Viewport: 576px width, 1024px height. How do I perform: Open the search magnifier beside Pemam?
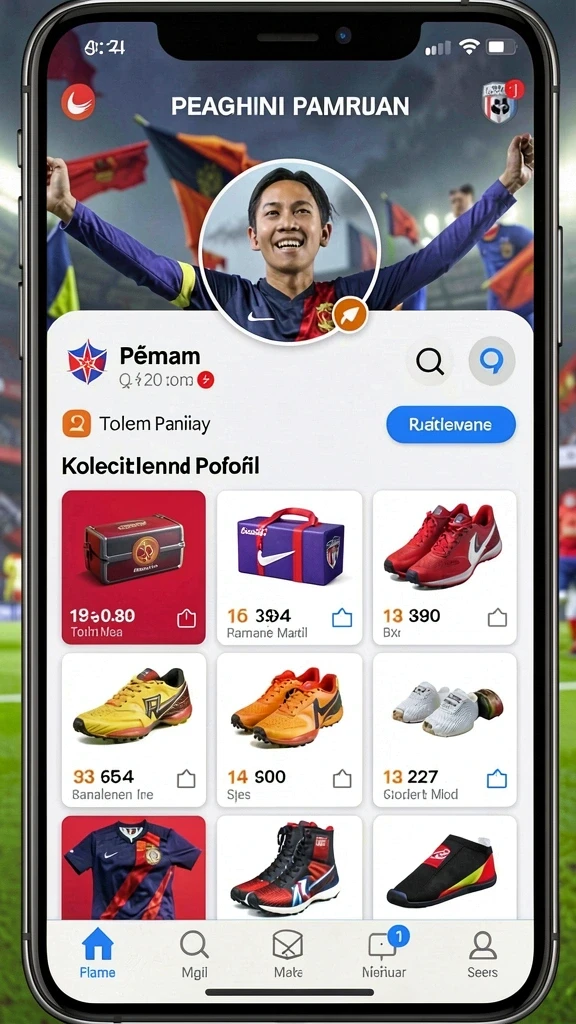(x=430, y=360)
